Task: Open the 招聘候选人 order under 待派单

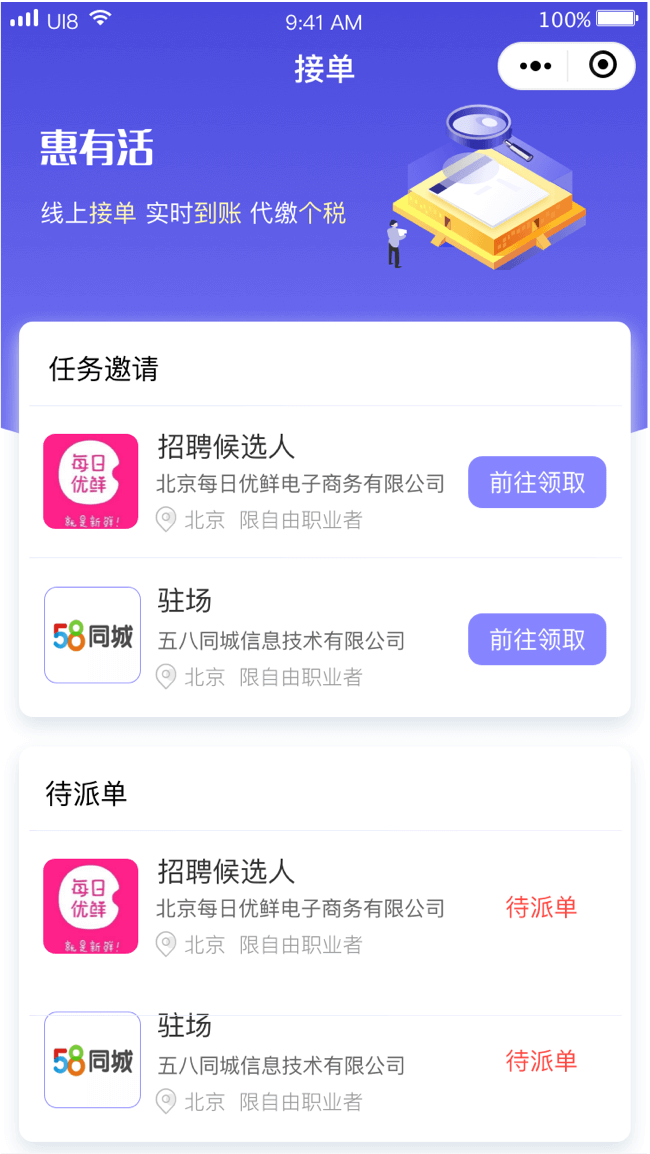Action: pyautogui.click(x=227, y=871)
